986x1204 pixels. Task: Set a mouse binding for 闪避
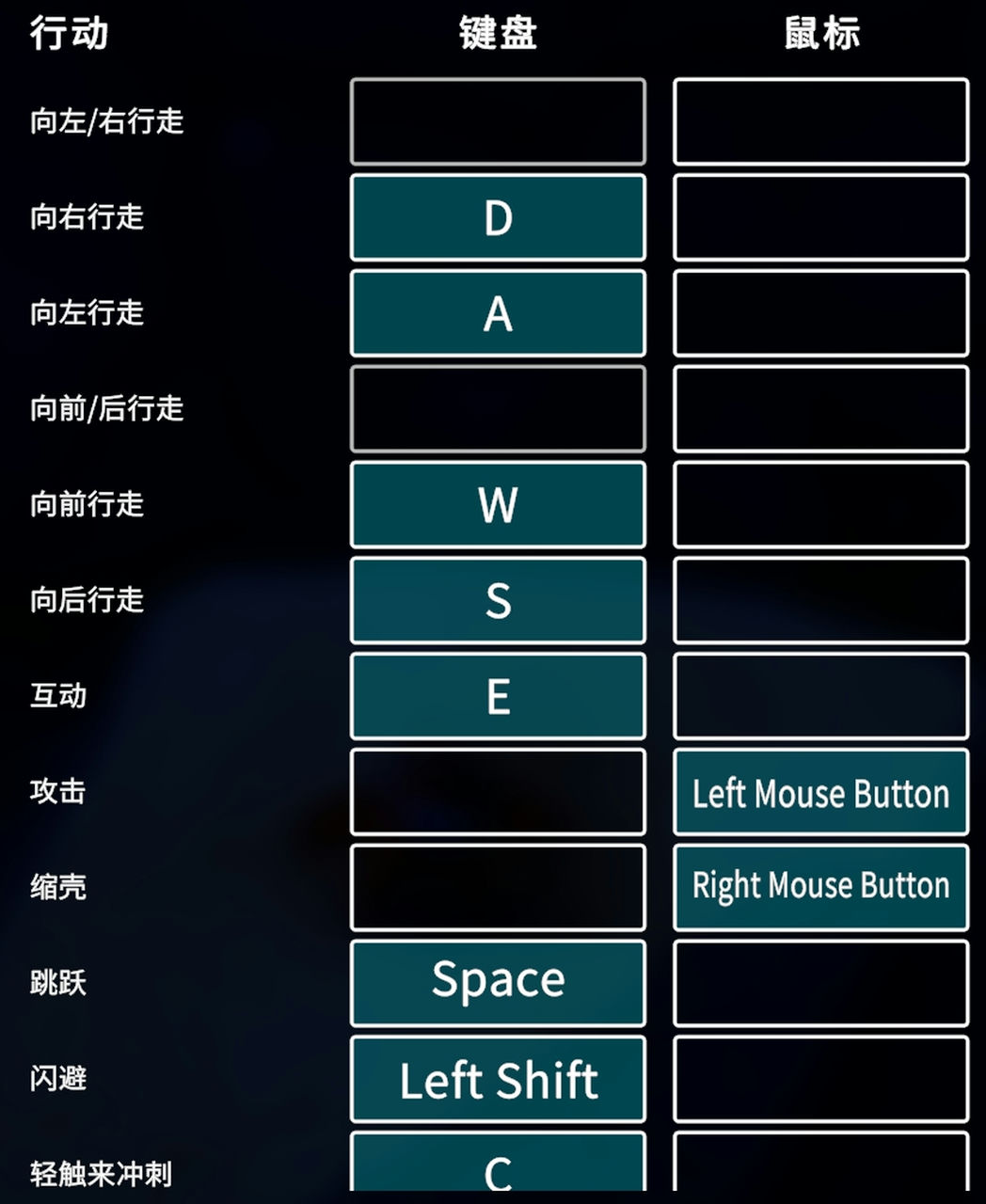tap(820, 1079)
